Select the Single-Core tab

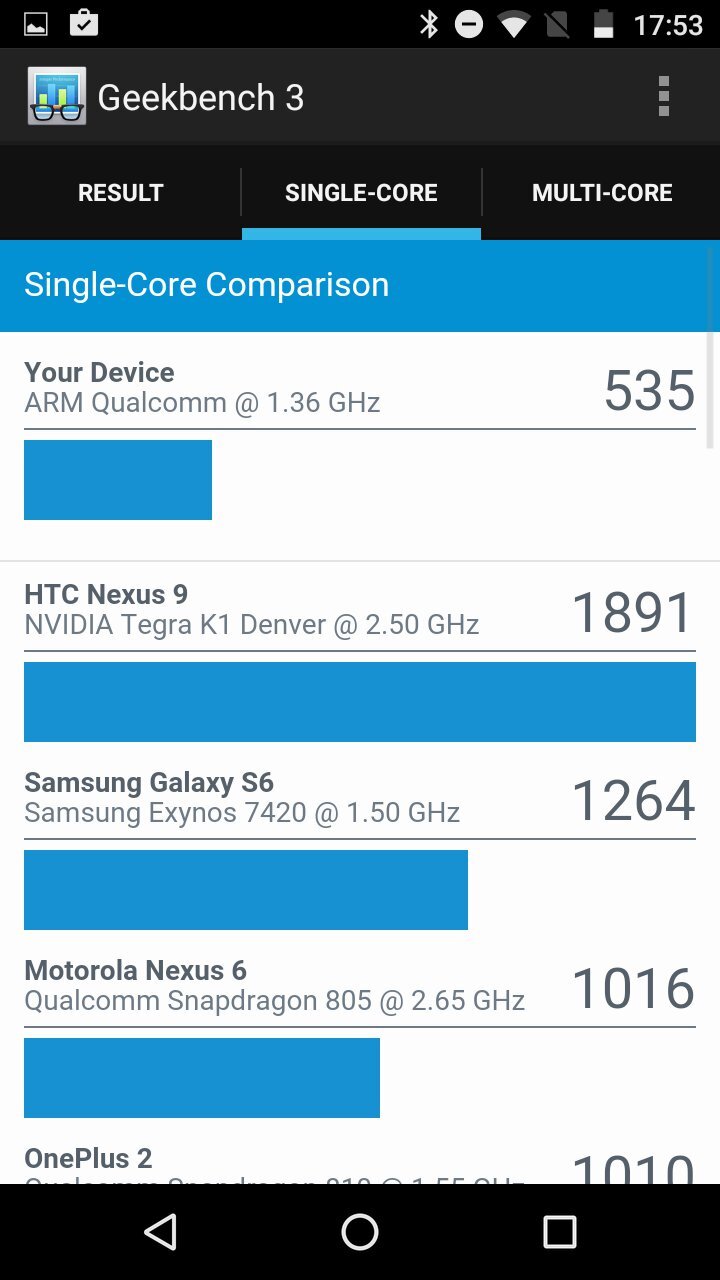pos(361,193)
